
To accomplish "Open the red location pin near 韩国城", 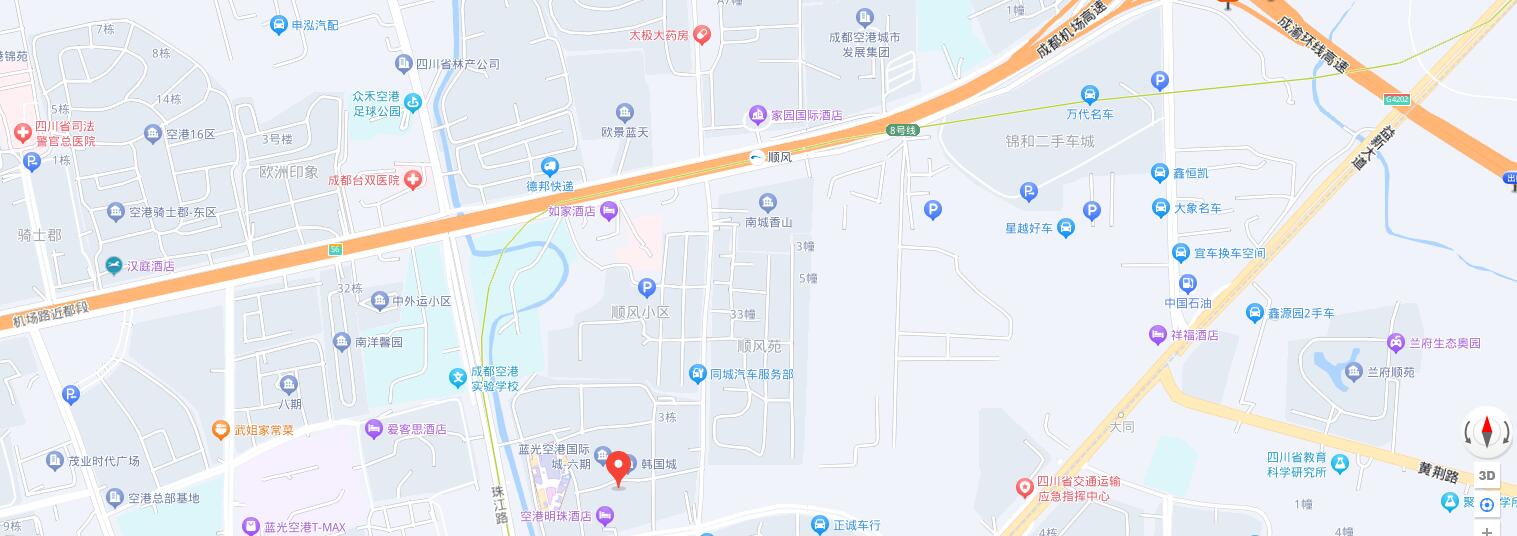I will pos(618,468).
